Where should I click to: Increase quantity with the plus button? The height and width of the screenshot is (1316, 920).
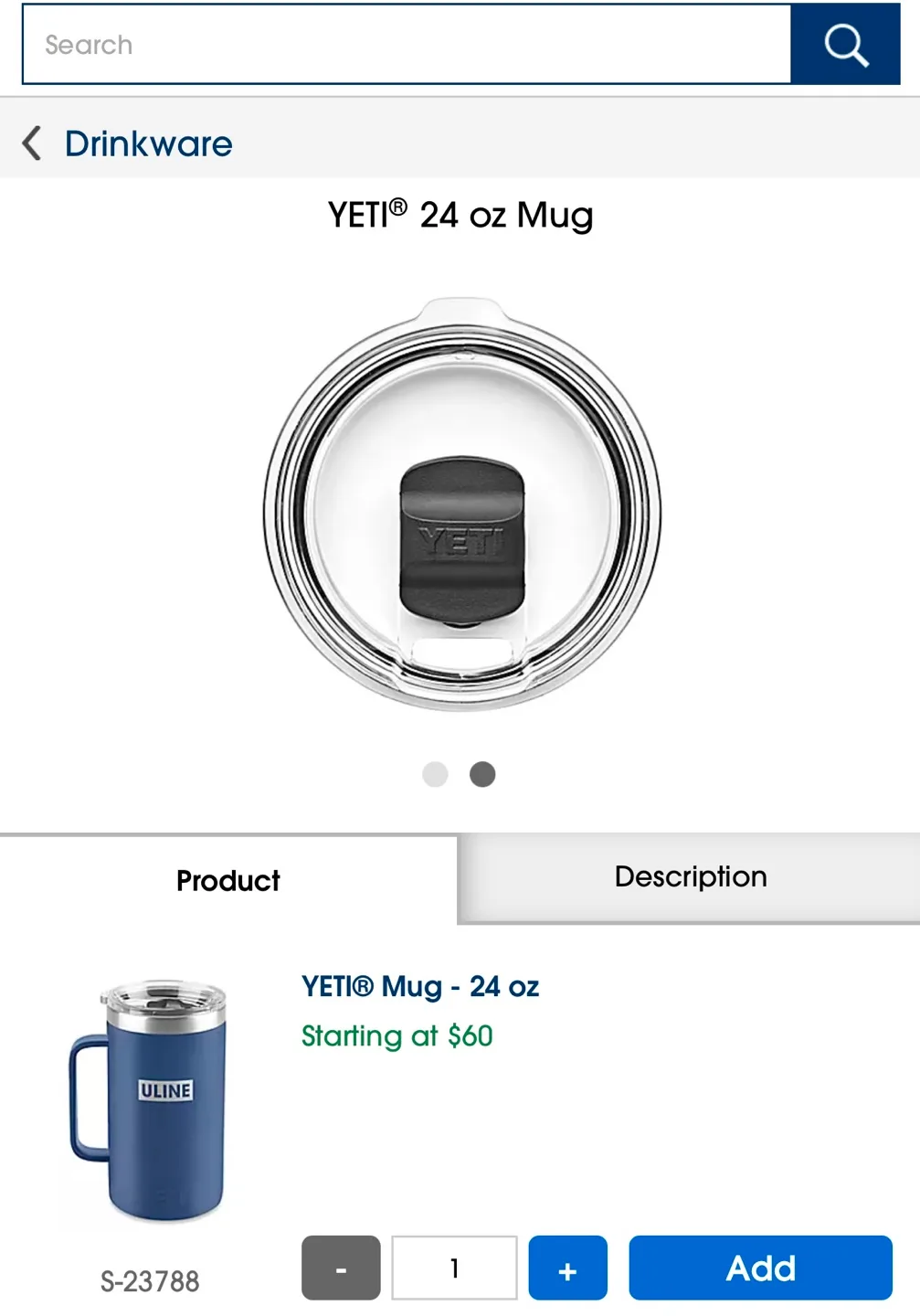pyautogui.click(x=567, y=1268)
